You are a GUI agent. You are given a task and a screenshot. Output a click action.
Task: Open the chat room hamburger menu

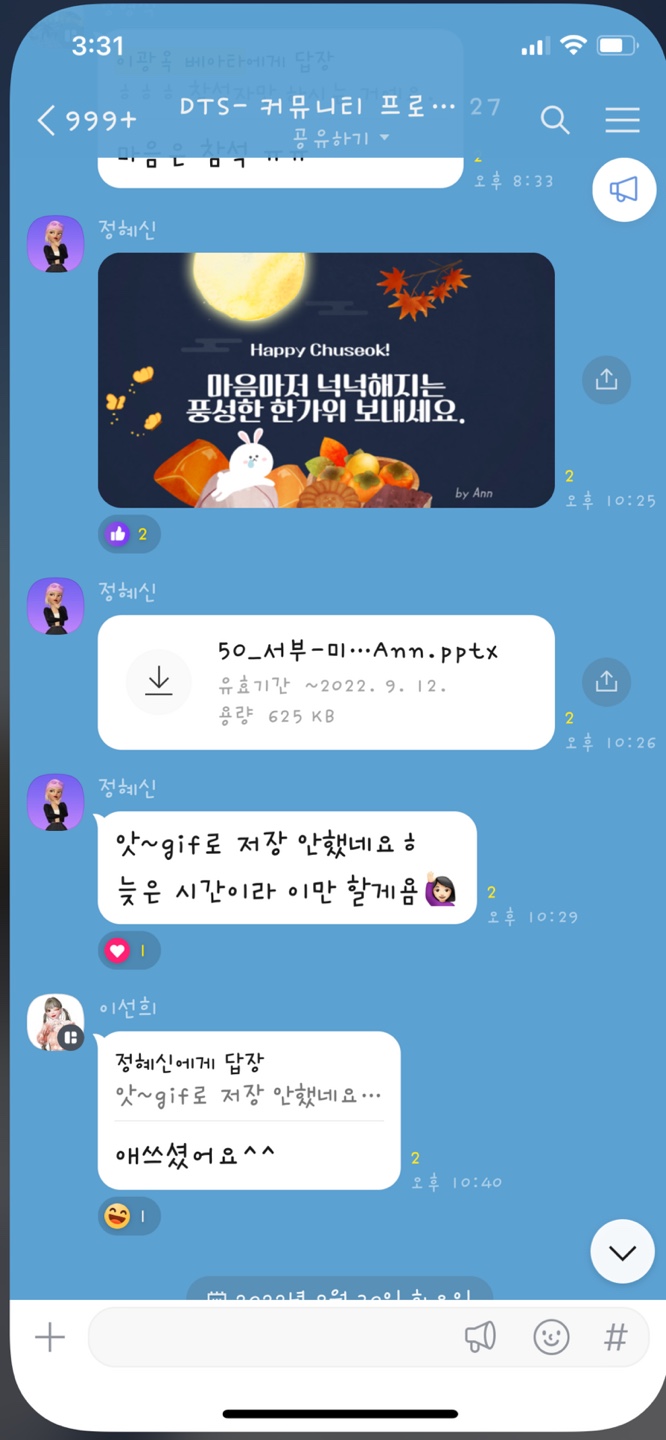(622, 120)
